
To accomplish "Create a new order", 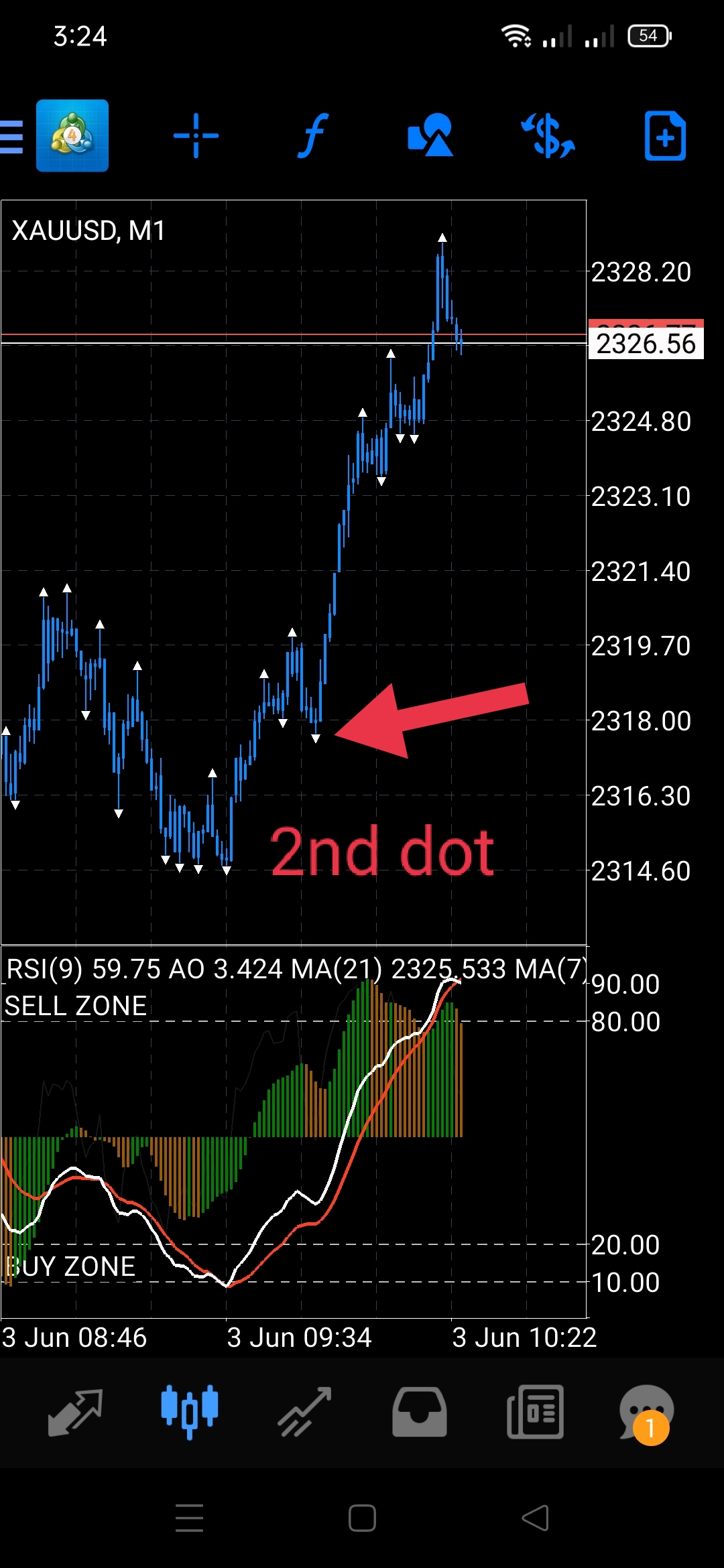I will 665,136.
